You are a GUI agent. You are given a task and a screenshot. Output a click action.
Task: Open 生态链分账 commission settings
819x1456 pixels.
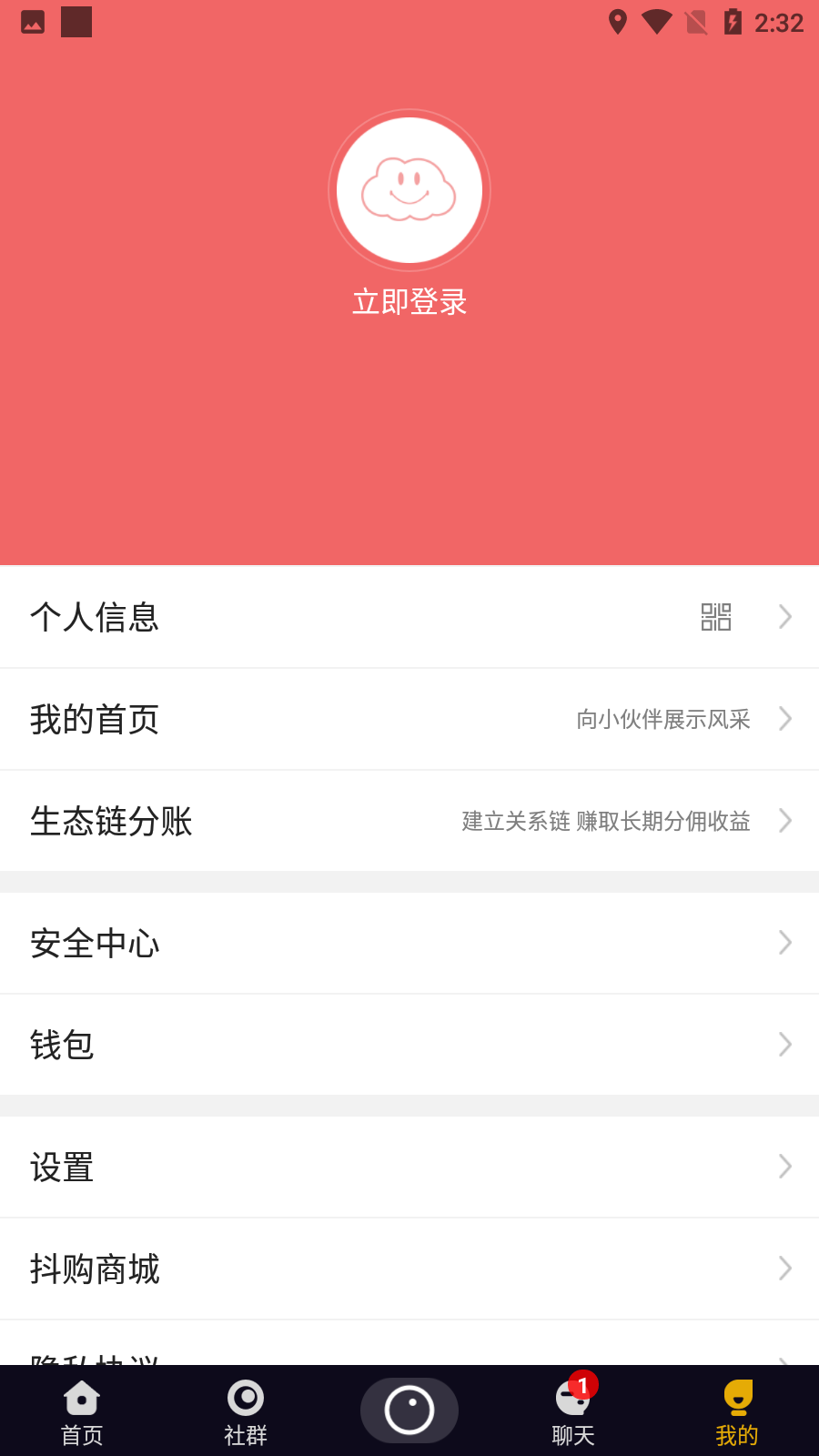409,821
